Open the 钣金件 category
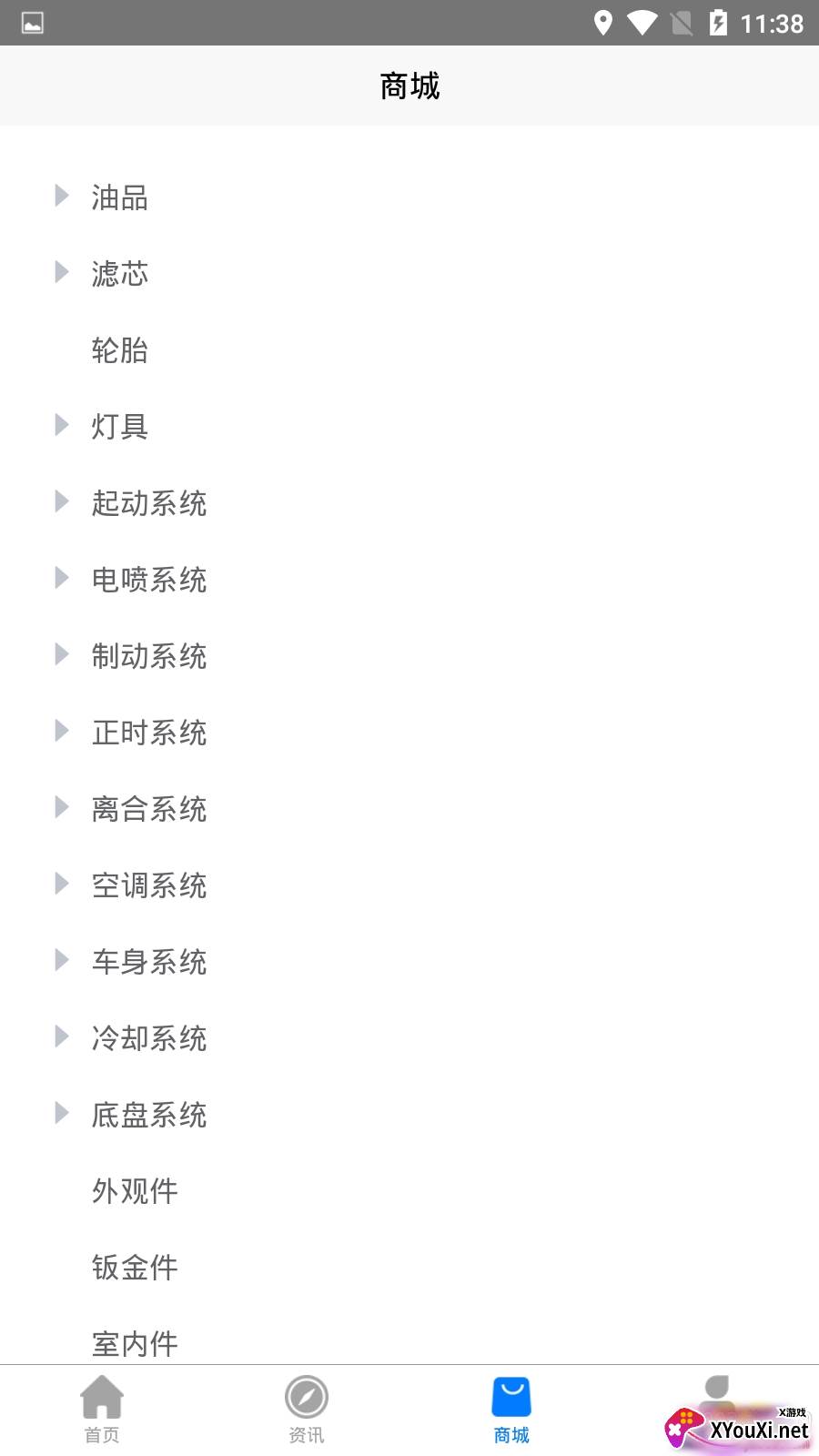819x1456 pixels. tap(135, 1268)
